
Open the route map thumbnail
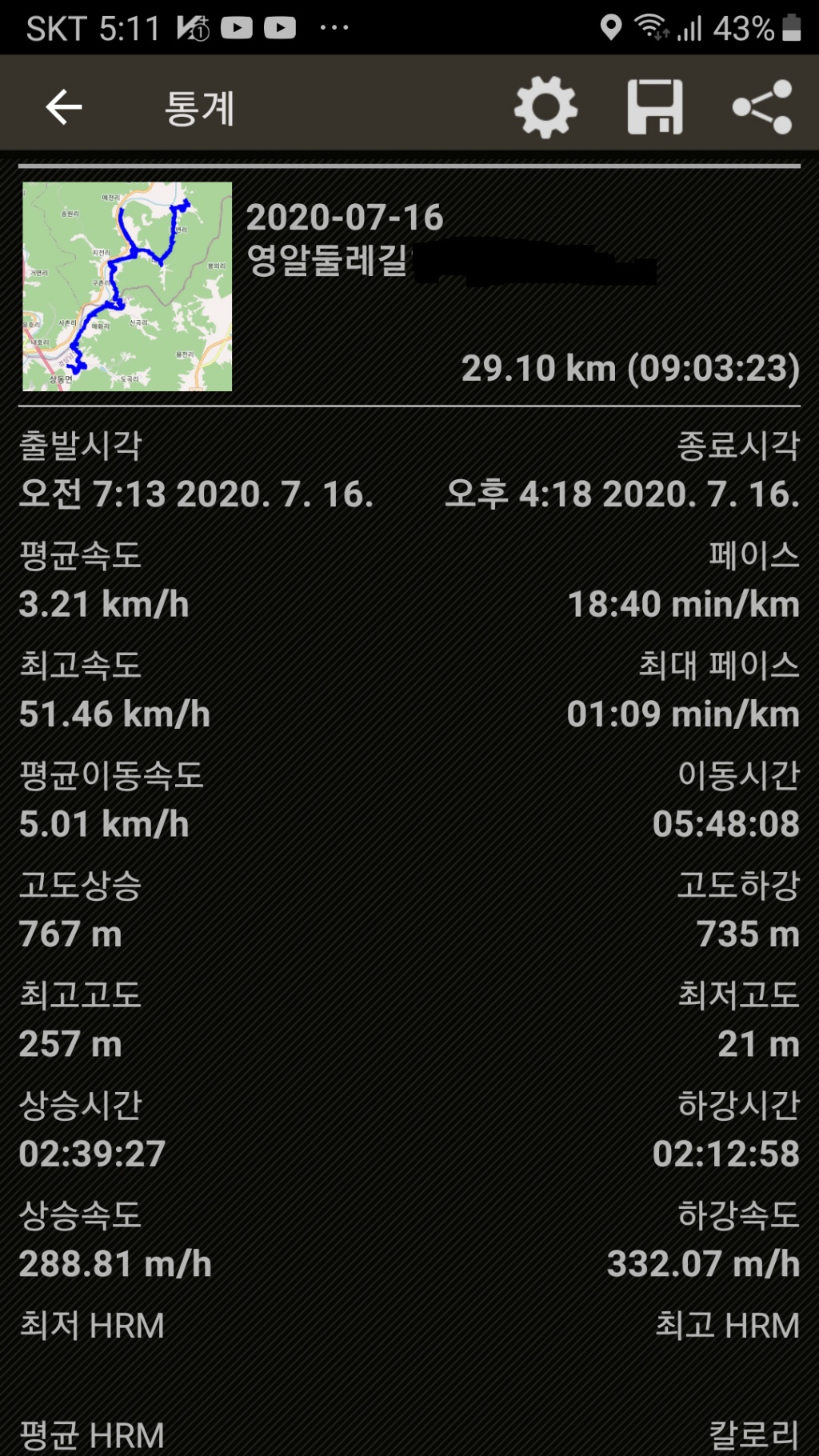point(127,286)
